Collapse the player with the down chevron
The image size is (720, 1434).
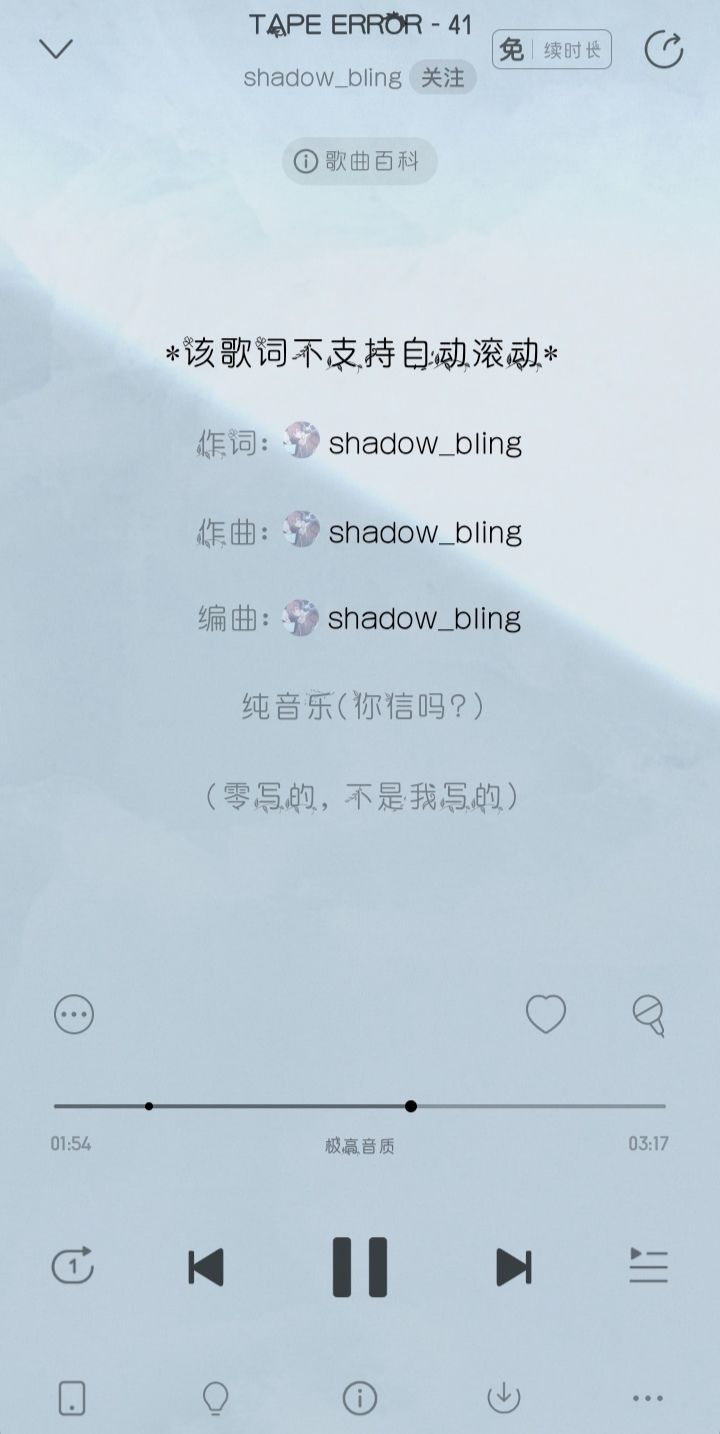[x=56, y=48]
